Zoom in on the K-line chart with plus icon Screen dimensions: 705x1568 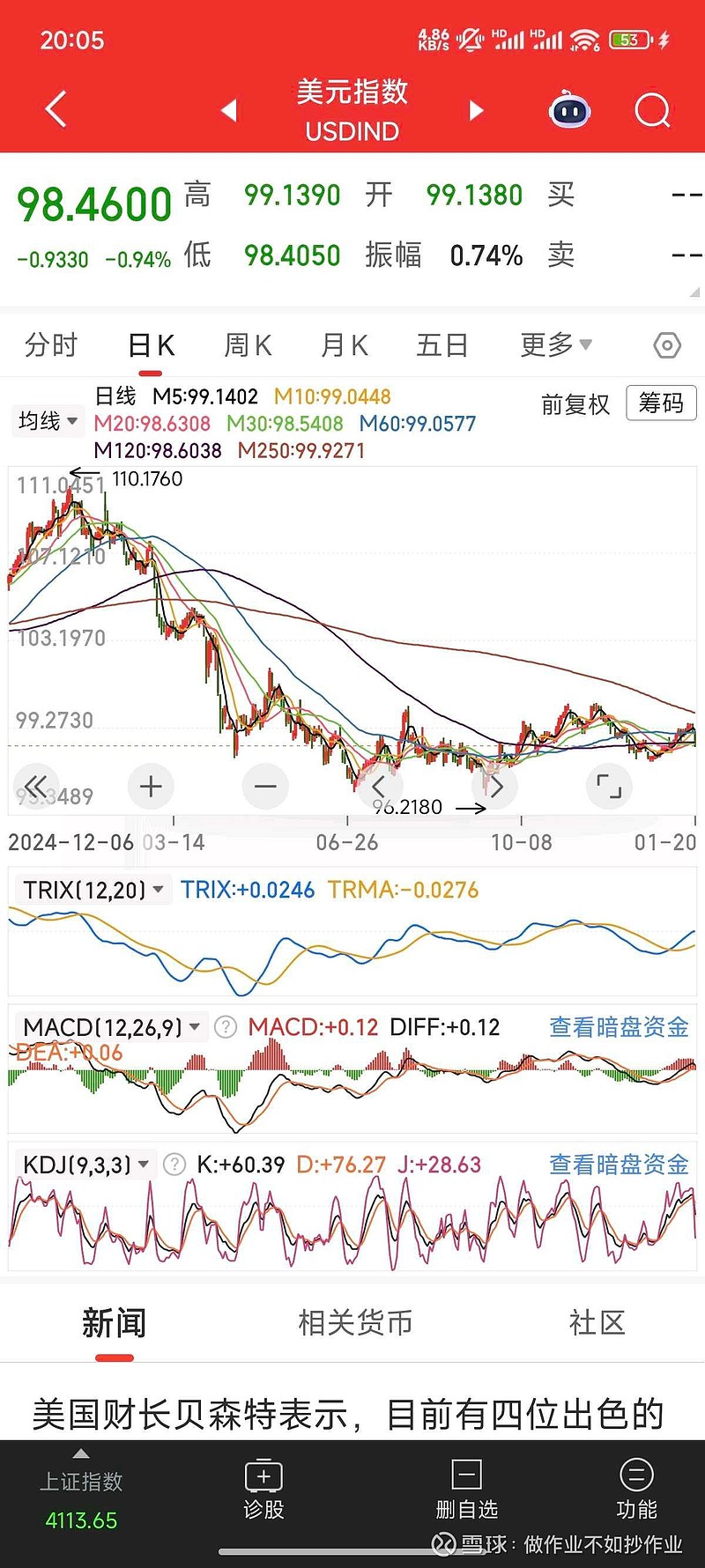point(151,786)
